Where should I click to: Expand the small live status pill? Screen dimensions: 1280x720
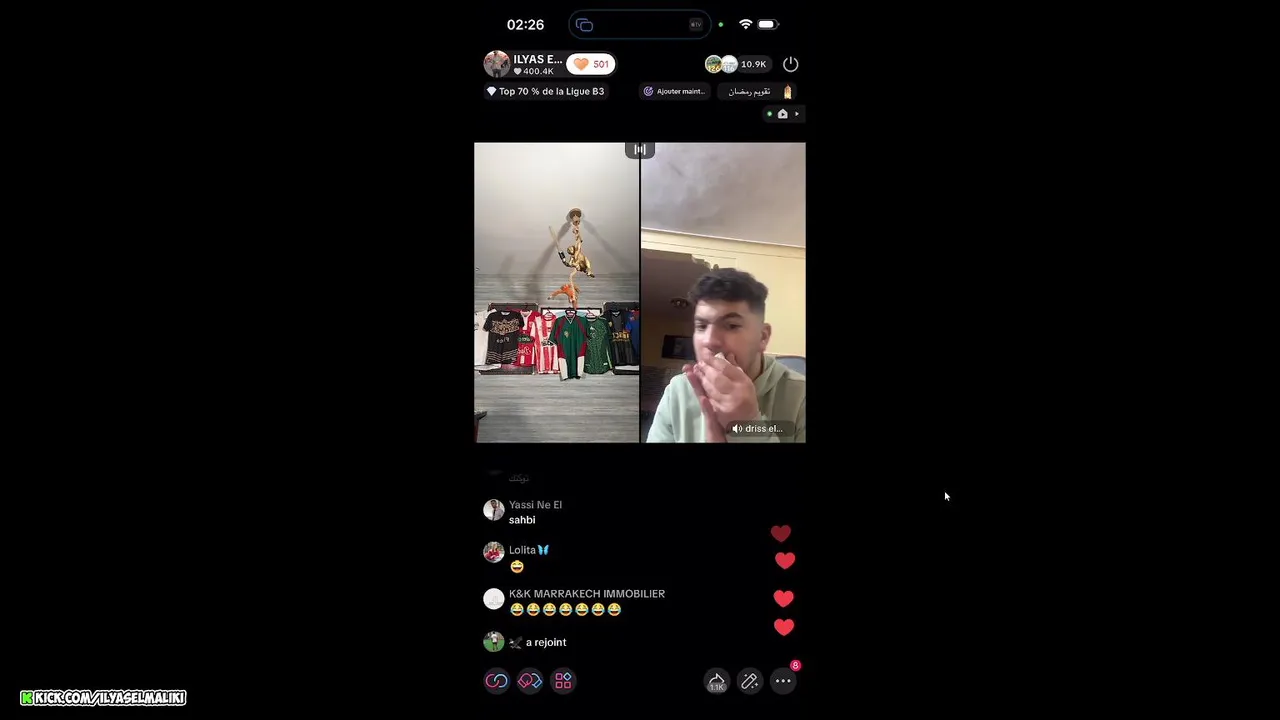coord(783,114)
